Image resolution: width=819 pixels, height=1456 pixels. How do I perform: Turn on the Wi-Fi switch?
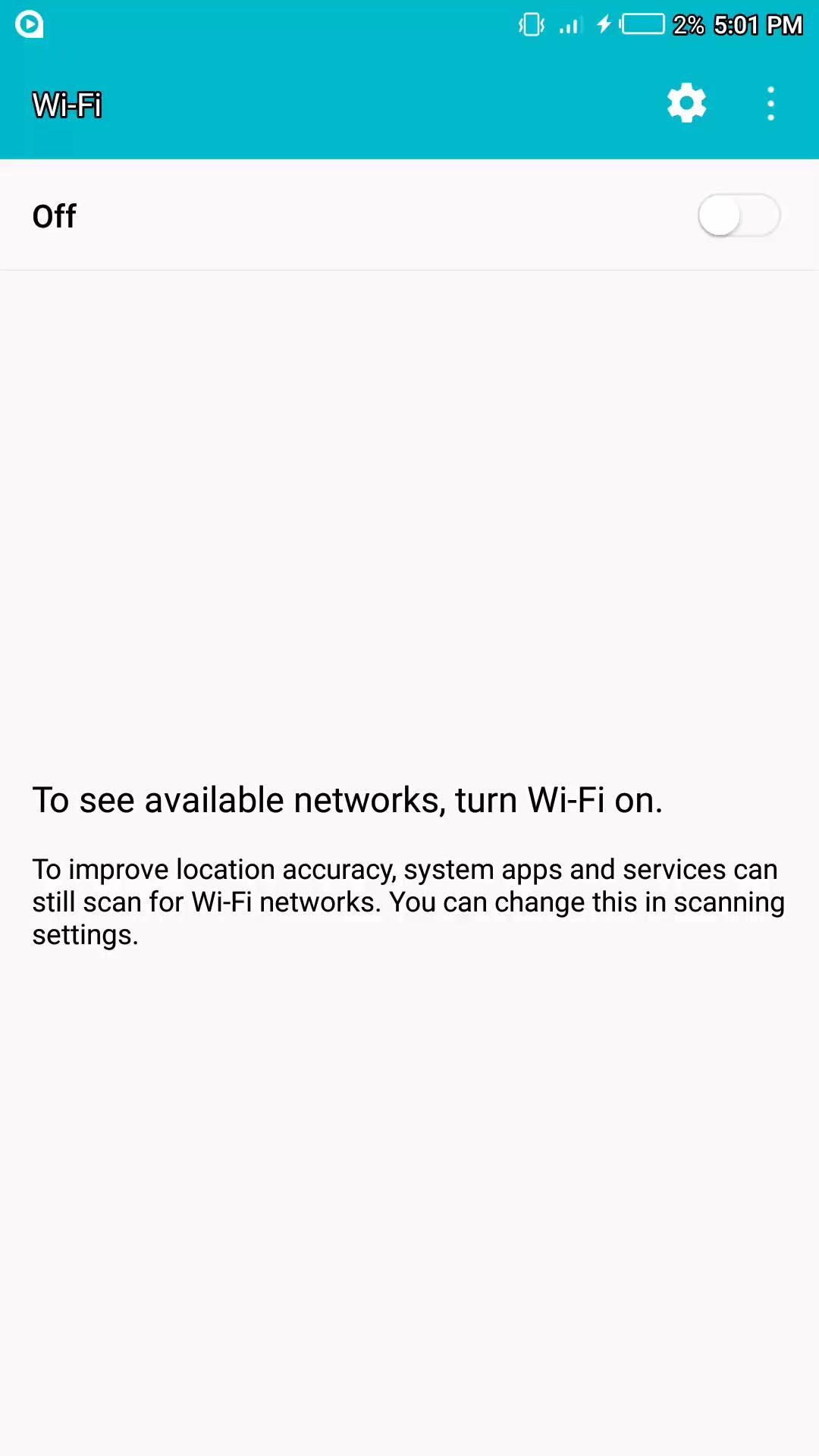[x=739, y=216]
